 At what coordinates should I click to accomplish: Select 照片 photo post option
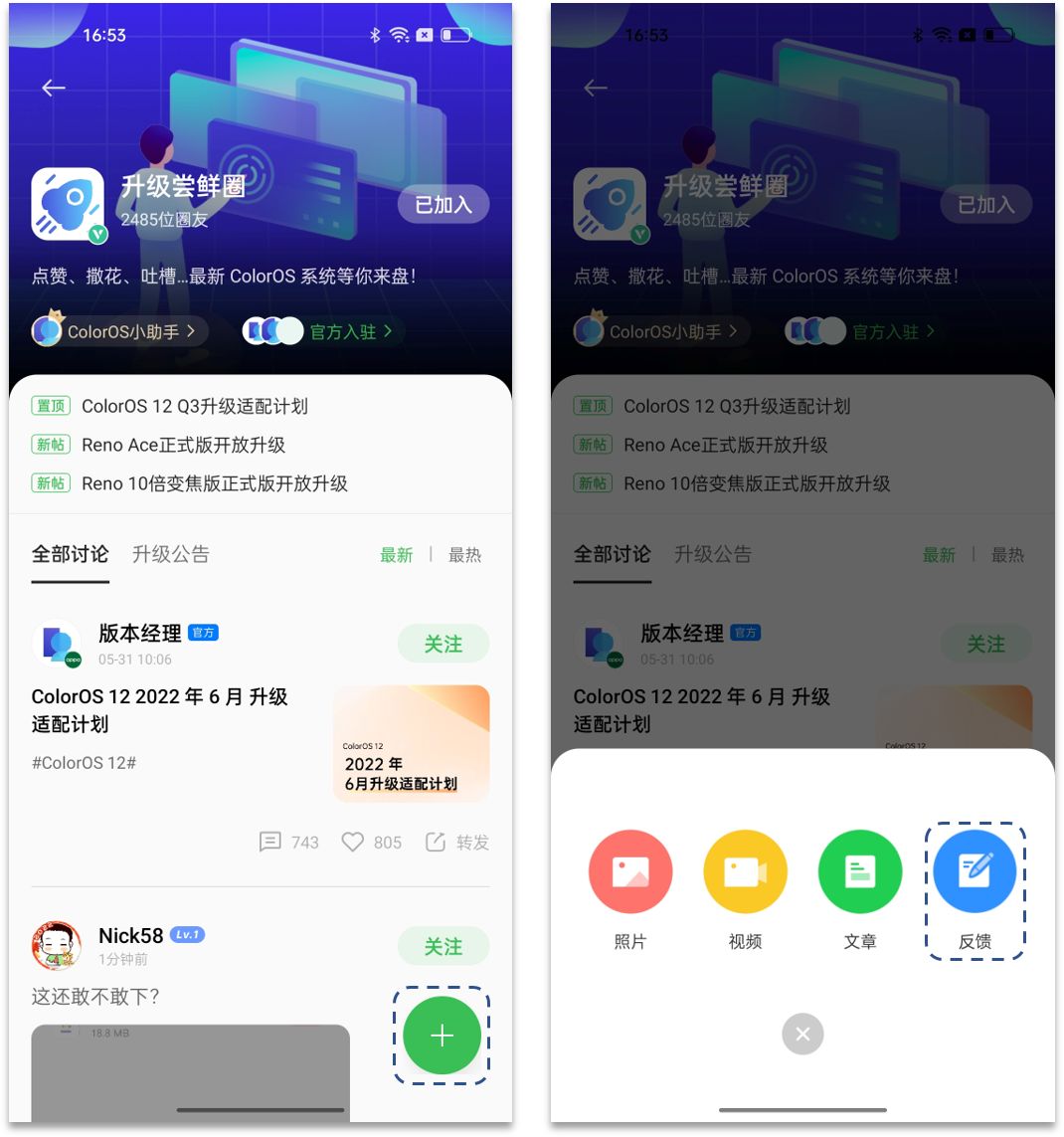[630, 871]
